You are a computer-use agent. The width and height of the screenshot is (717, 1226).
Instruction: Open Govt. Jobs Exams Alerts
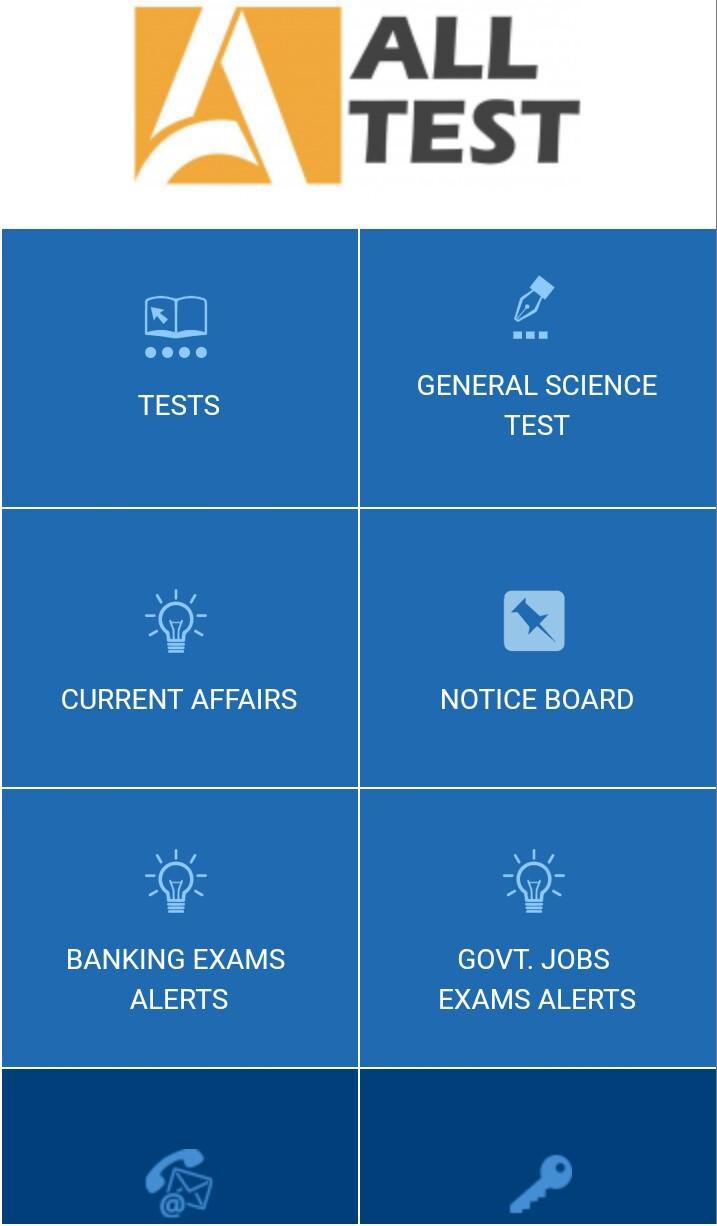click(x=537, y=928)
